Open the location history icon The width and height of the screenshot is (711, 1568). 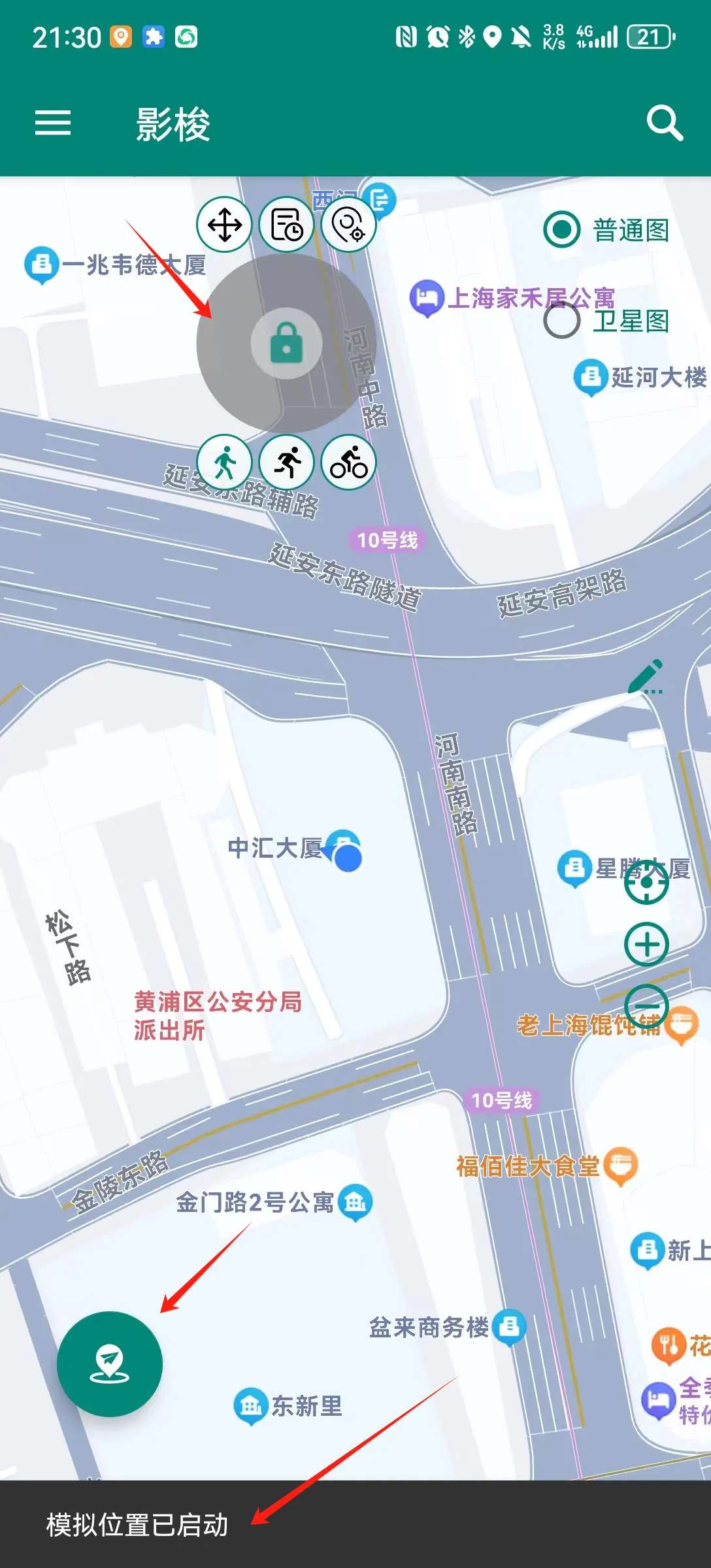pos(285,225)
